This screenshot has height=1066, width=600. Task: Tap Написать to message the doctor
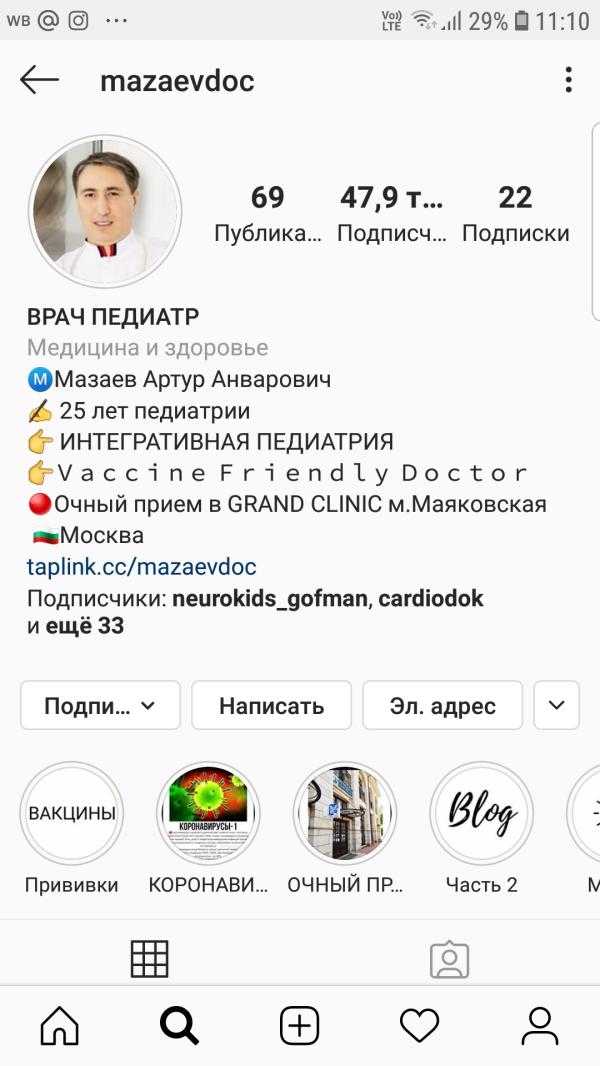tap(271, 706)
